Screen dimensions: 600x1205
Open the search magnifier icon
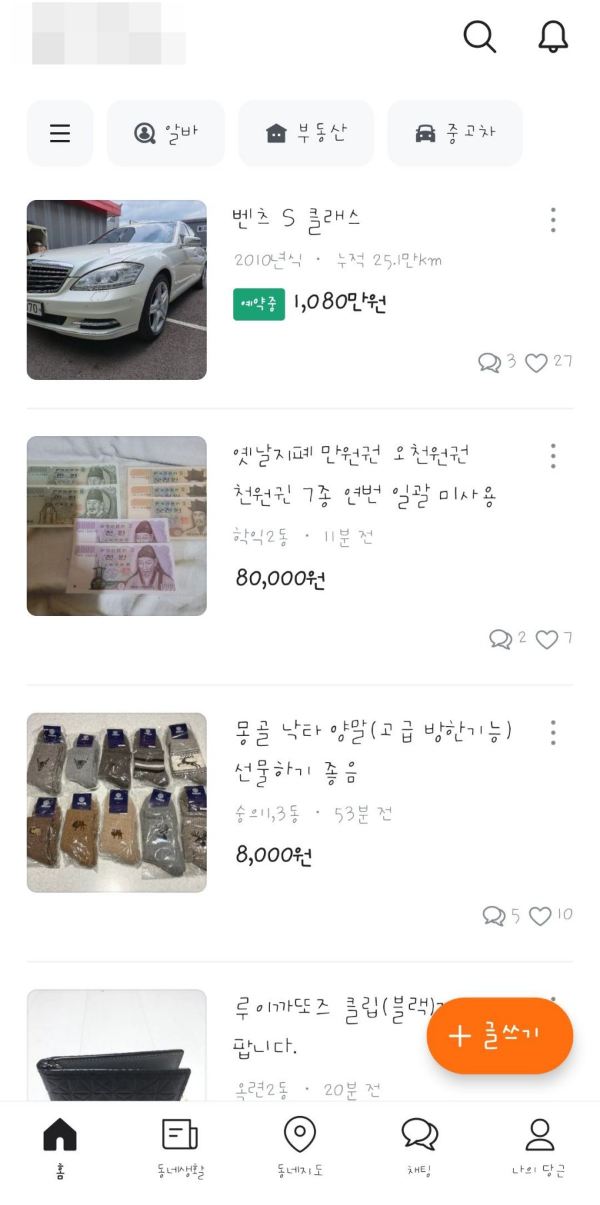(x=480, y=37)
